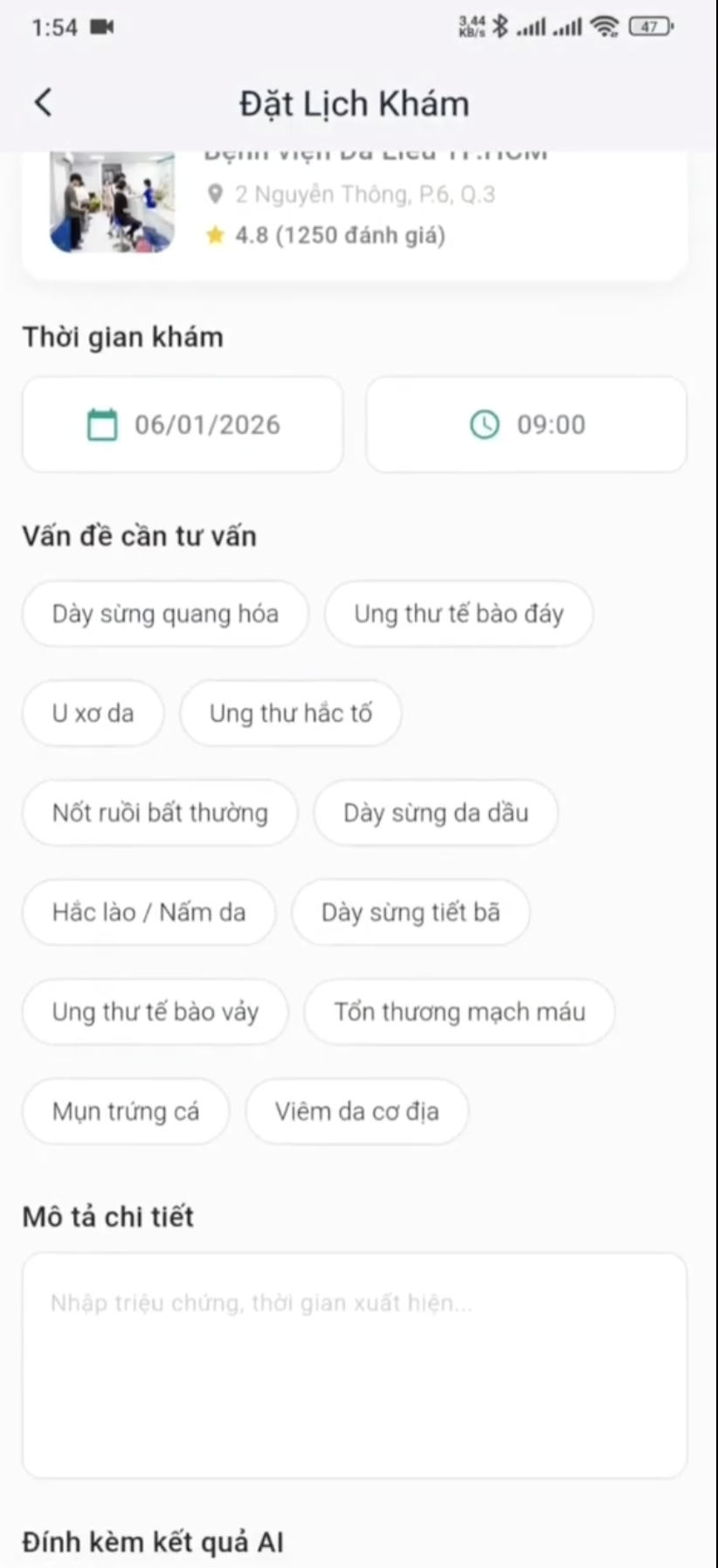Select Hắc lào / Nấm da
718x1568 pixels.
148,912
